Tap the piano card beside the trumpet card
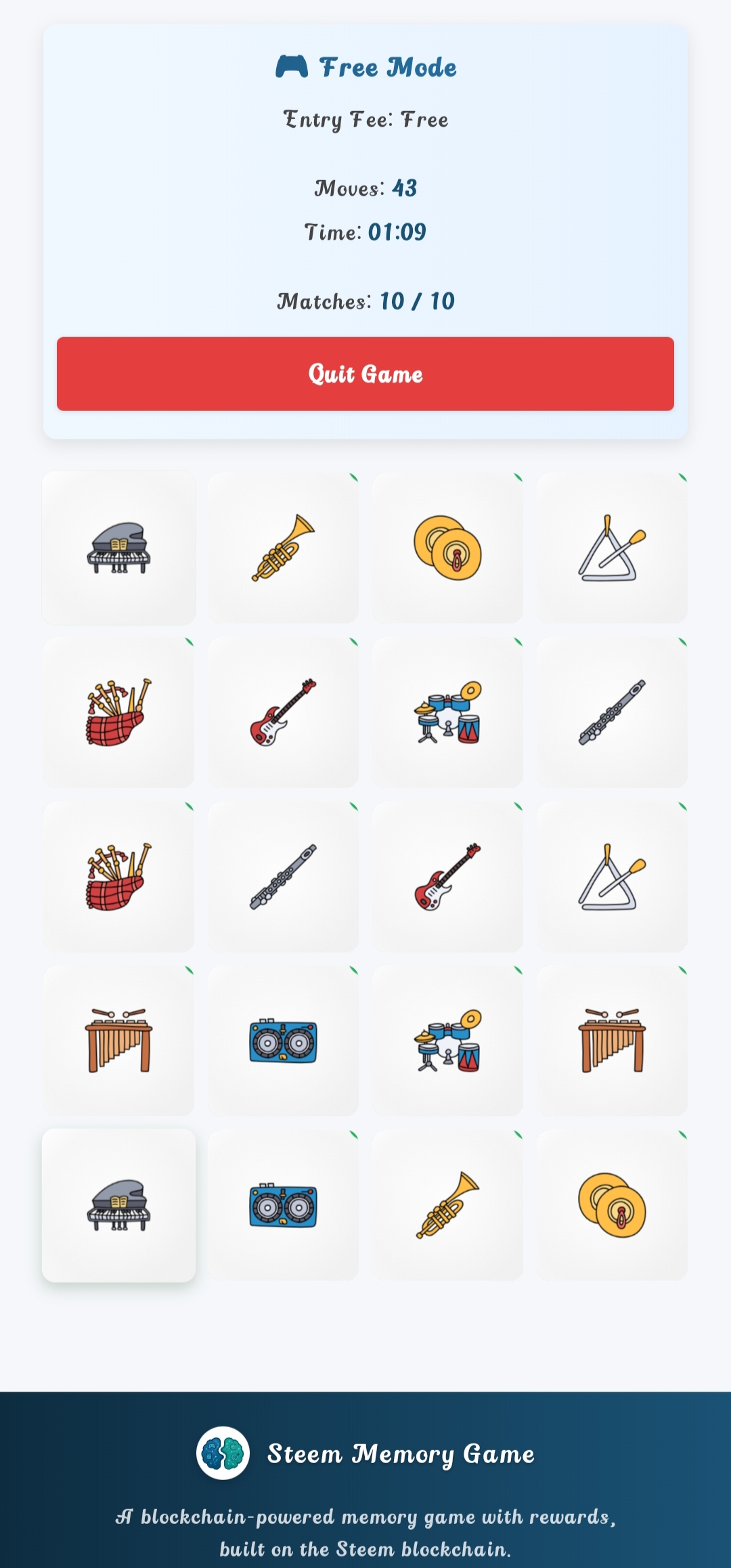Screen dimensions: 731x1568 pos(119,548)
